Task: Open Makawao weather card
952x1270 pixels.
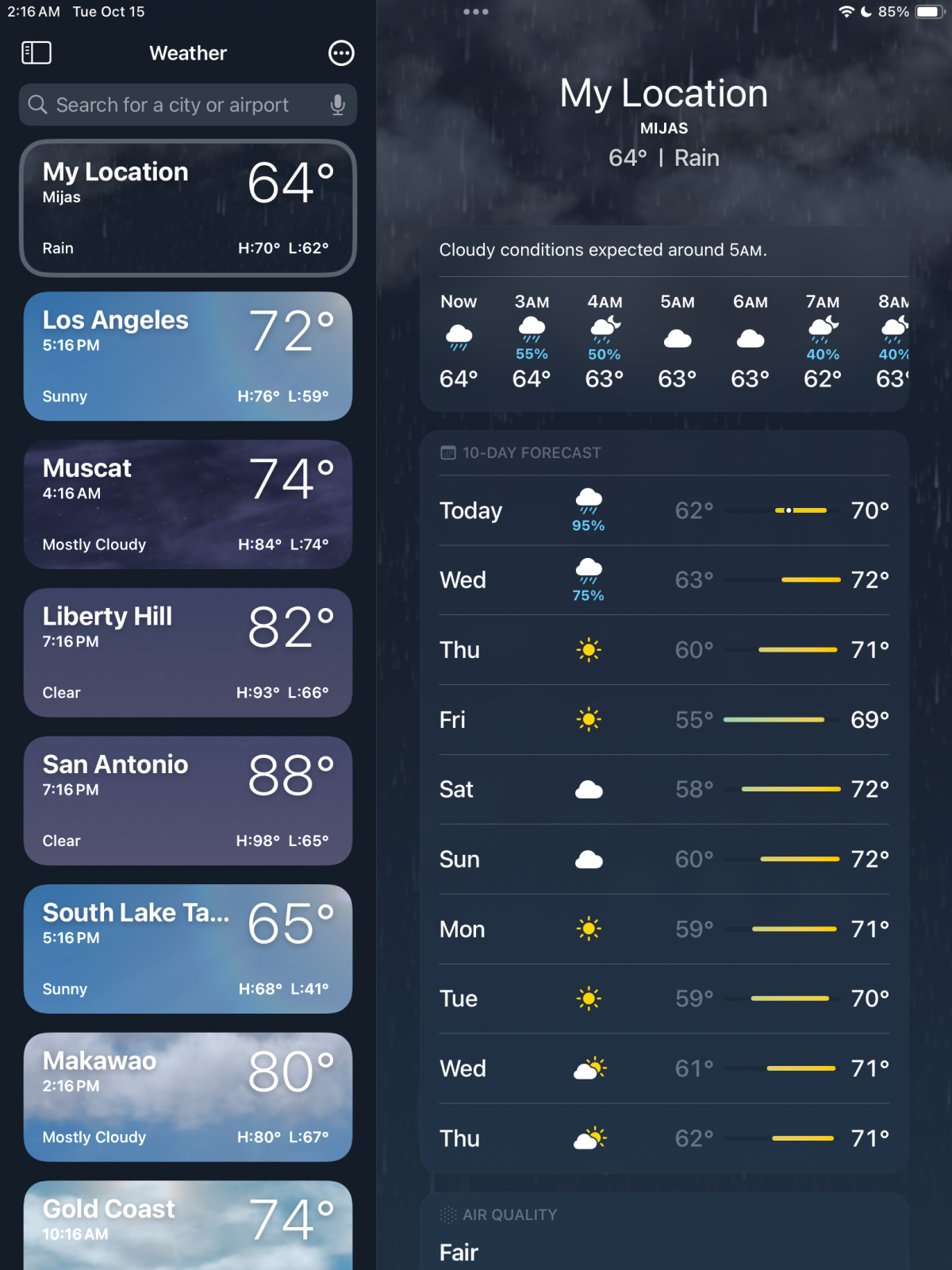Action: [x=188, y=1097]
